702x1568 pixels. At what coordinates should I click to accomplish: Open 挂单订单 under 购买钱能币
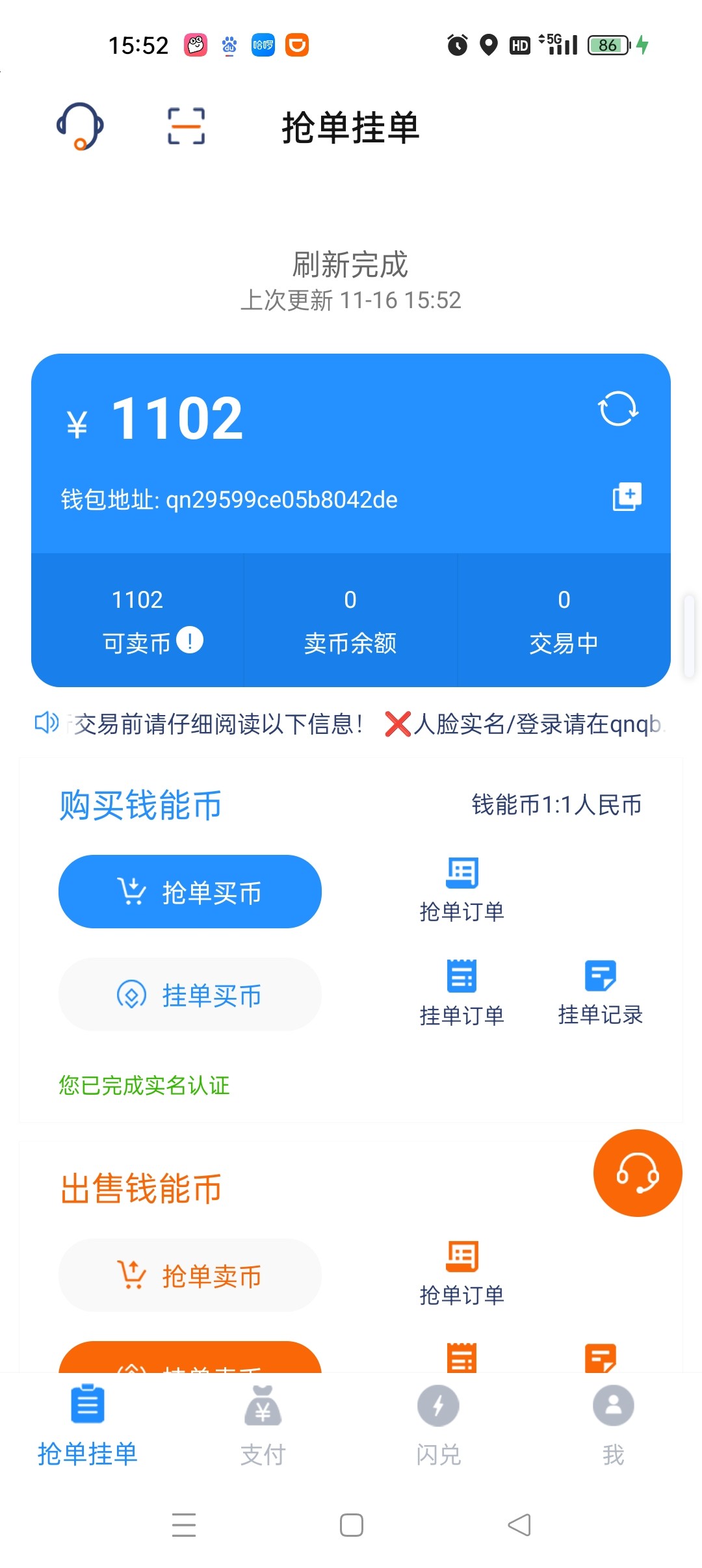point(462,993)
